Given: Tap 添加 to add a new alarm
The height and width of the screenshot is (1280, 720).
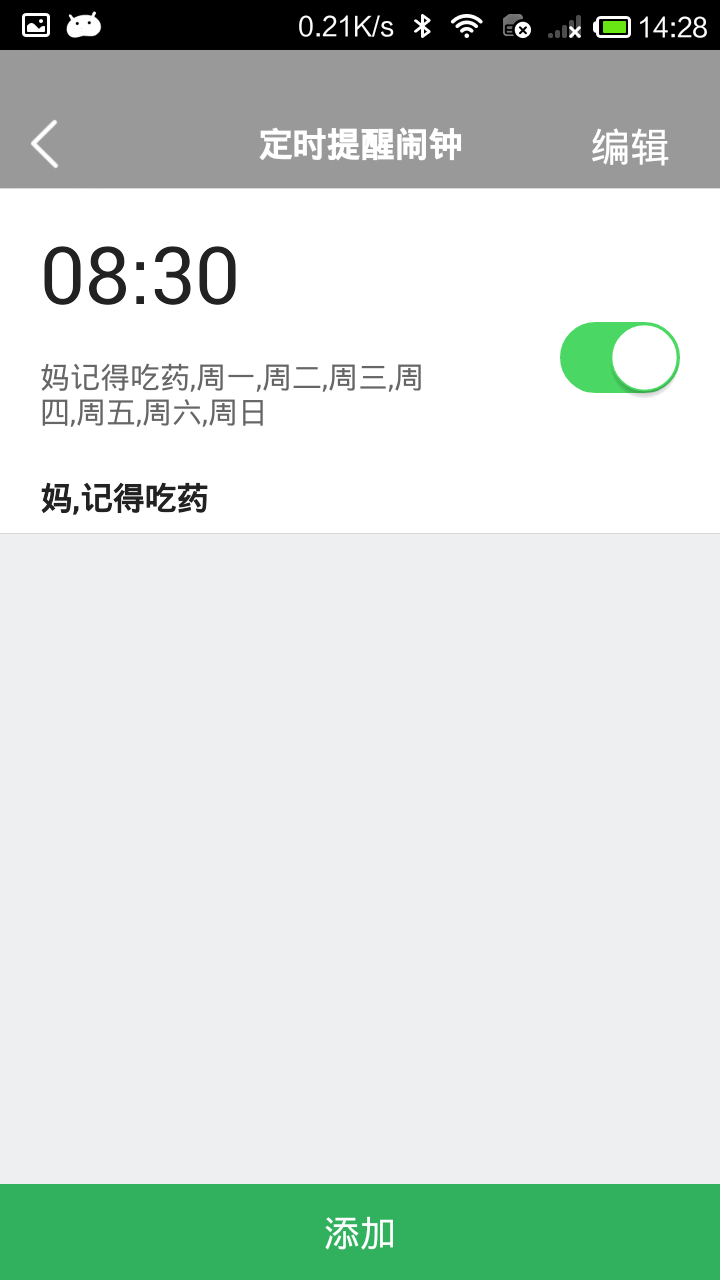Looking at the screenshot, I should point(360,1232).
